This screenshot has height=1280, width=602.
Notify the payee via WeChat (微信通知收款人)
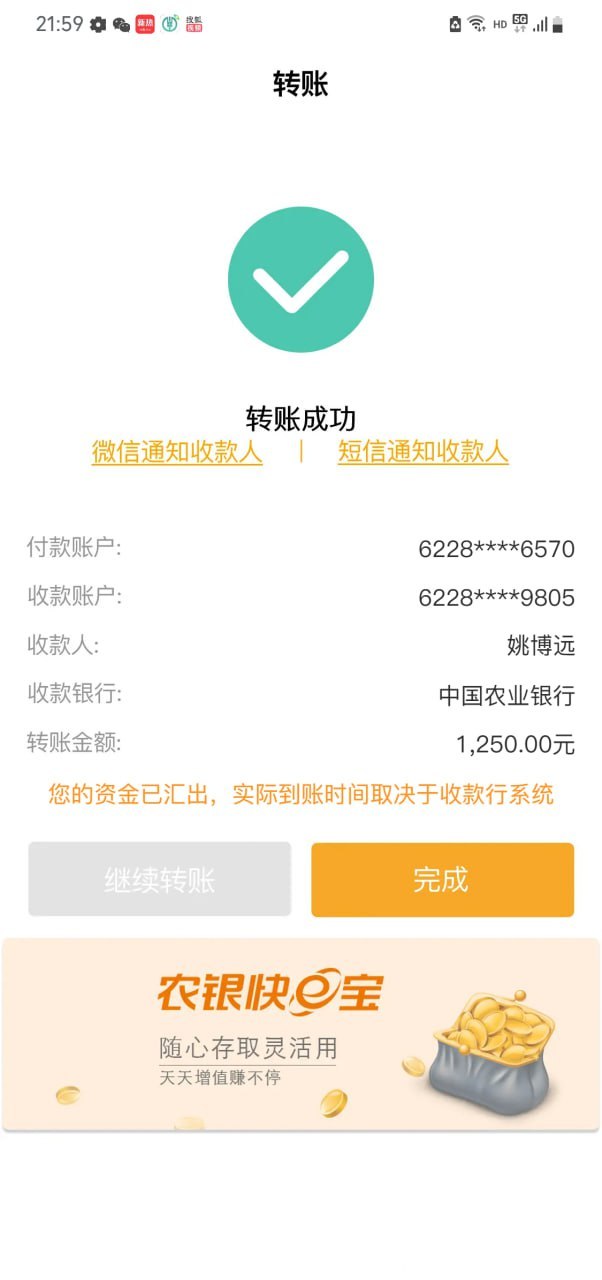pos(177,452)
